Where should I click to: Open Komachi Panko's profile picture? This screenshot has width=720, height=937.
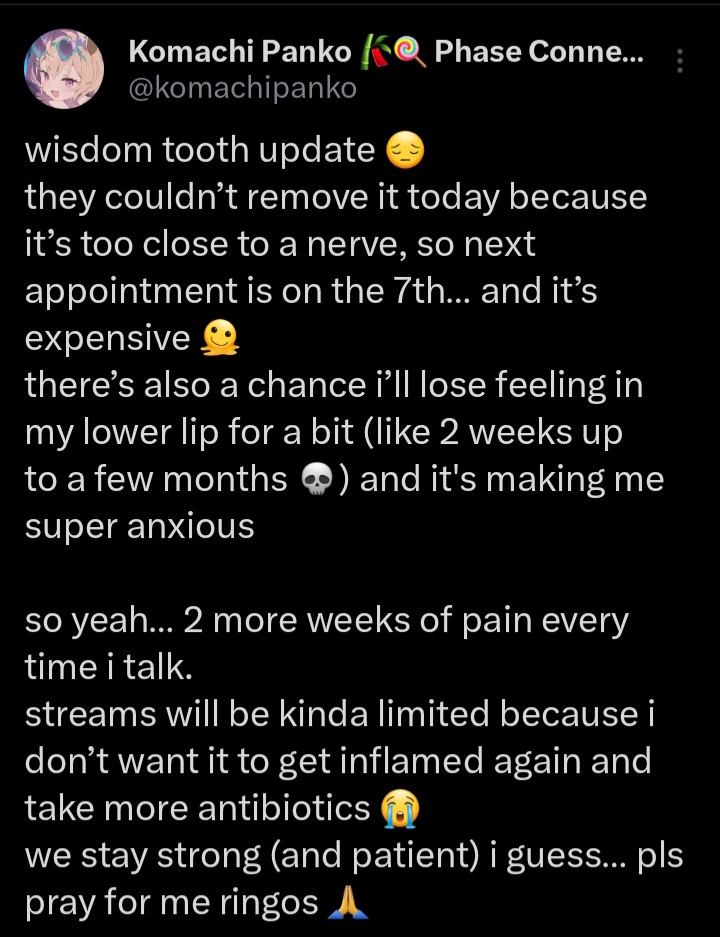(x=63, y=67)
